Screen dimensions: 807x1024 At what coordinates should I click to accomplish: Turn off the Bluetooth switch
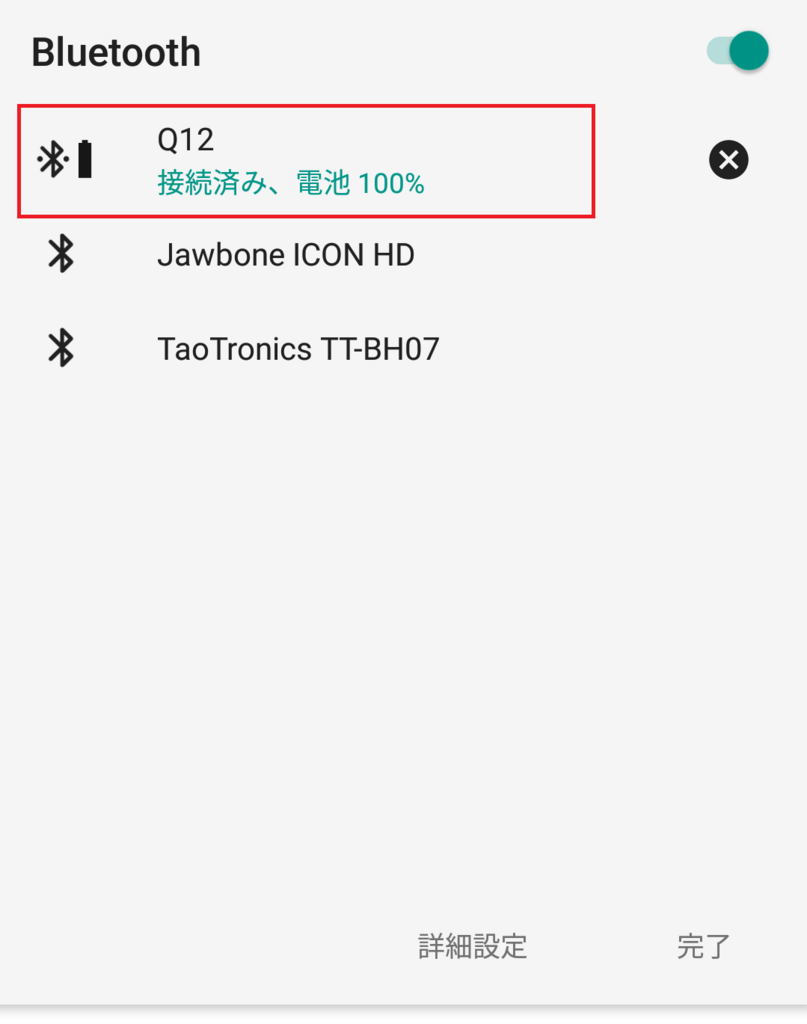click(x=739, y=51)
